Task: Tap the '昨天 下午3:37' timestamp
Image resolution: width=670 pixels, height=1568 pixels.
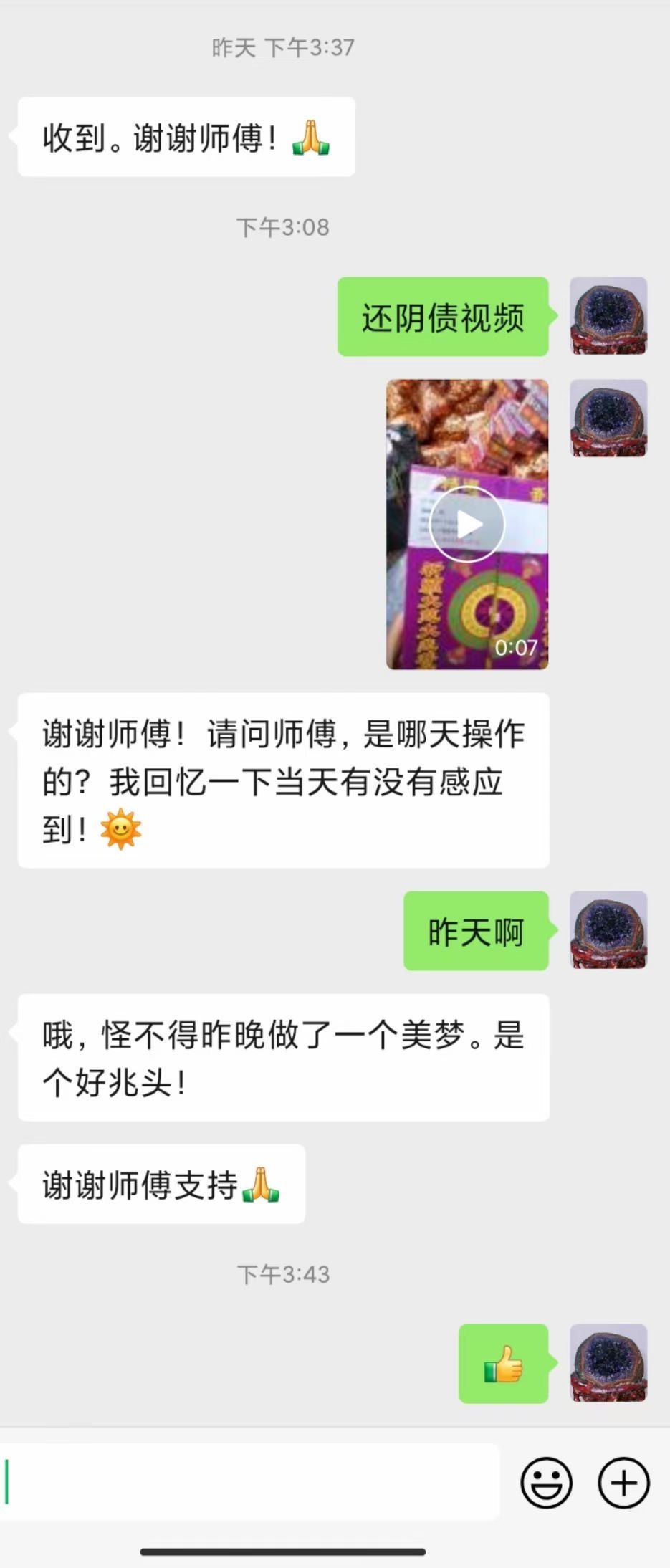Action: (282, 47)
